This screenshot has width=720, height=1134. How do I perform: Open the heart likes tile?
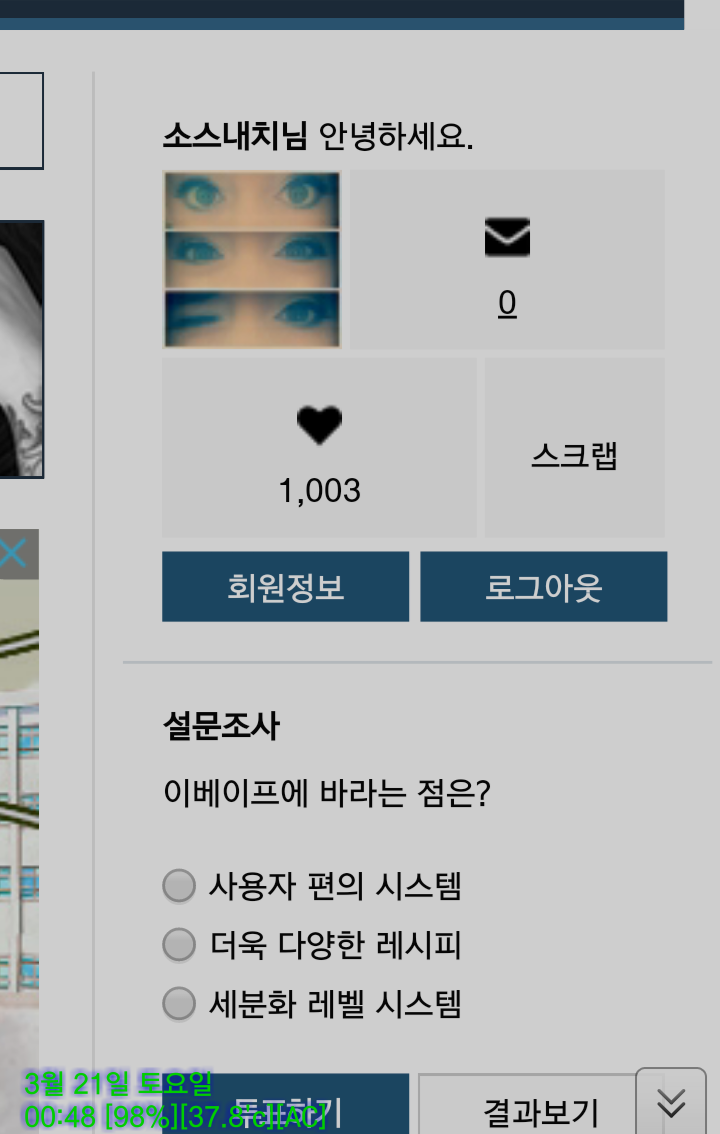point(320,448)
